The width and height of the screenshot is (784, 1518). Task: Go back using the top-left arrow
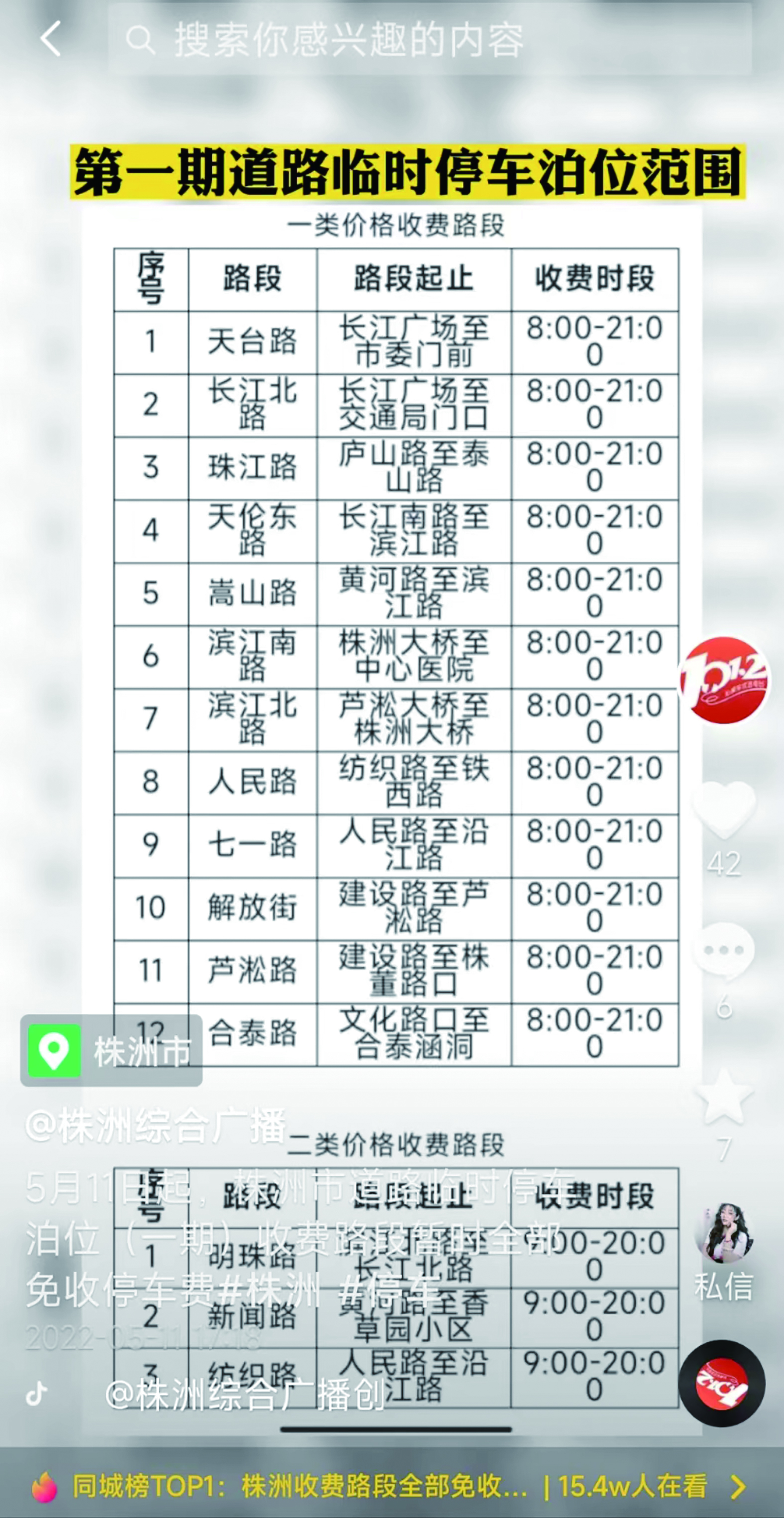click(x=51, y=39)
